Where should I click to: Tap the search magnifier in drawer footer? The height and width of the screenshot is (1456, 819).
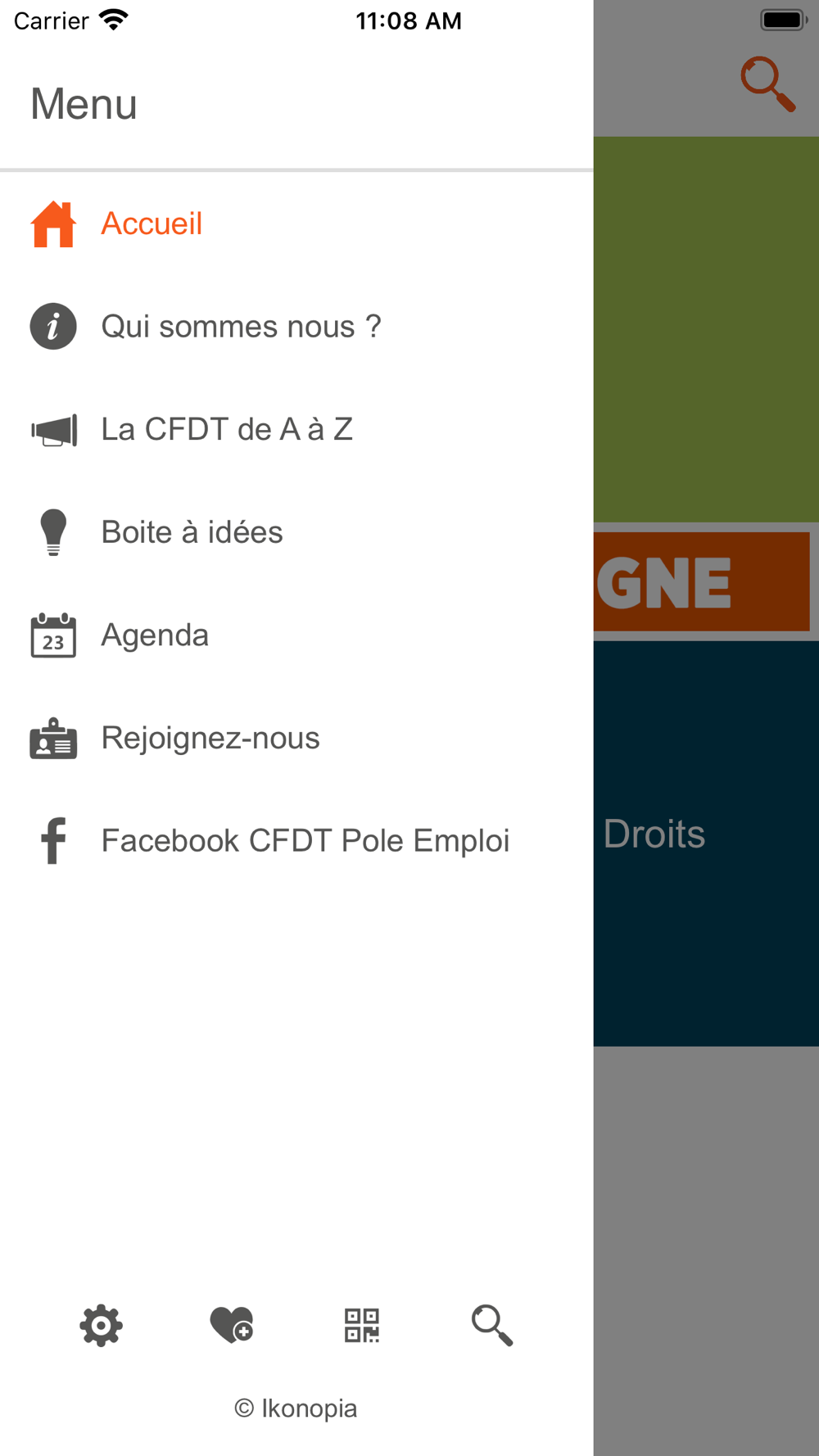492,1325
